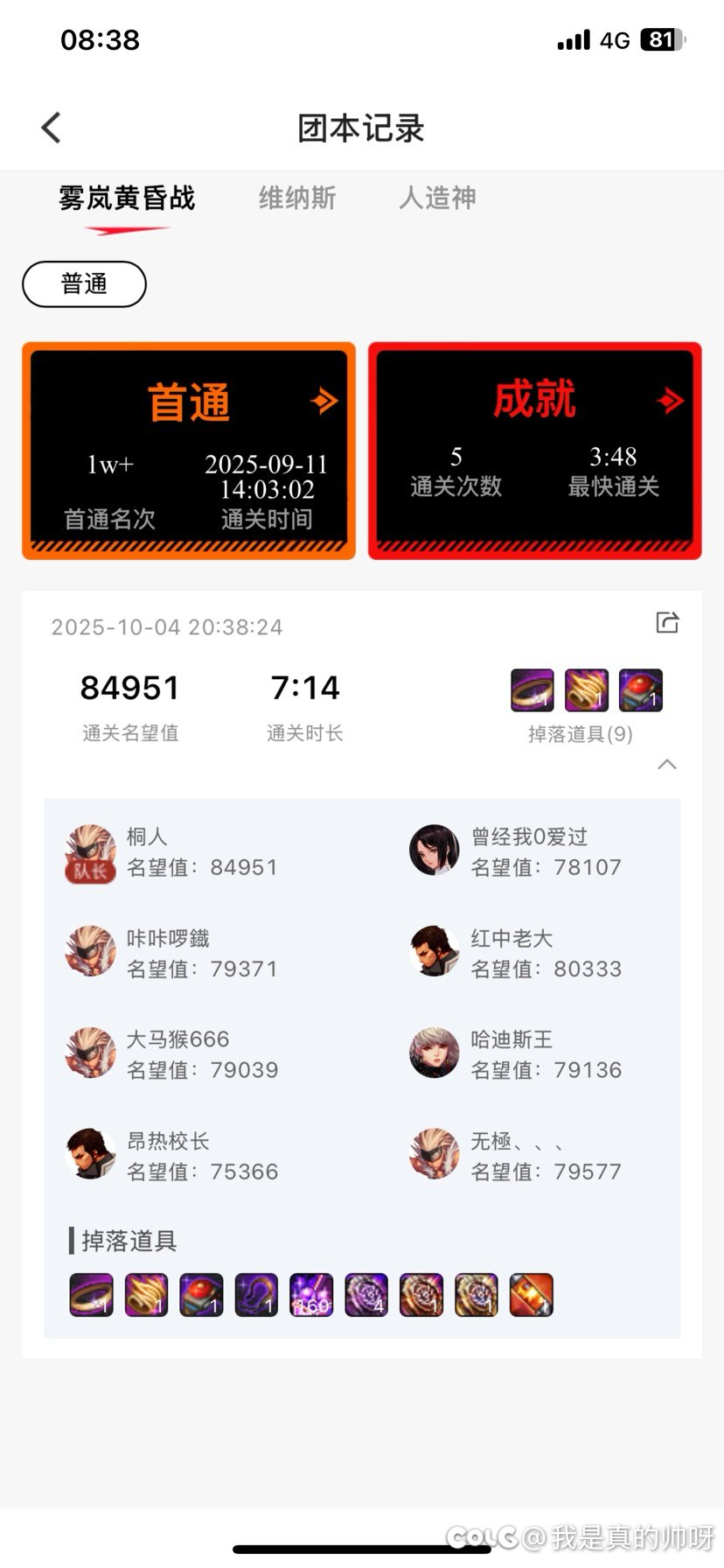Go back from 团本记录 page

[x=52, y=128]
